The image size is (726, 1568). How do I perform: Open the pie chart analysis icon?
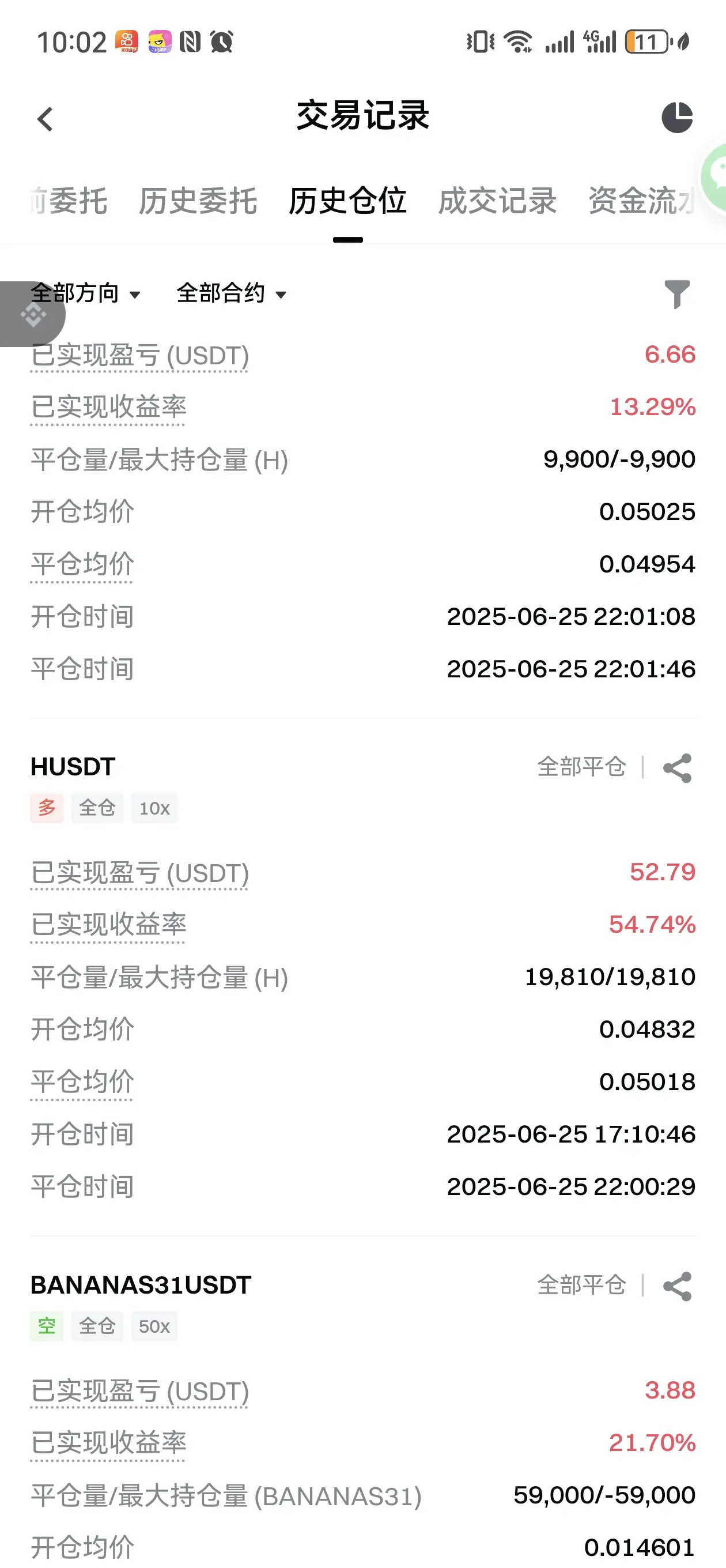pos(676,118)
